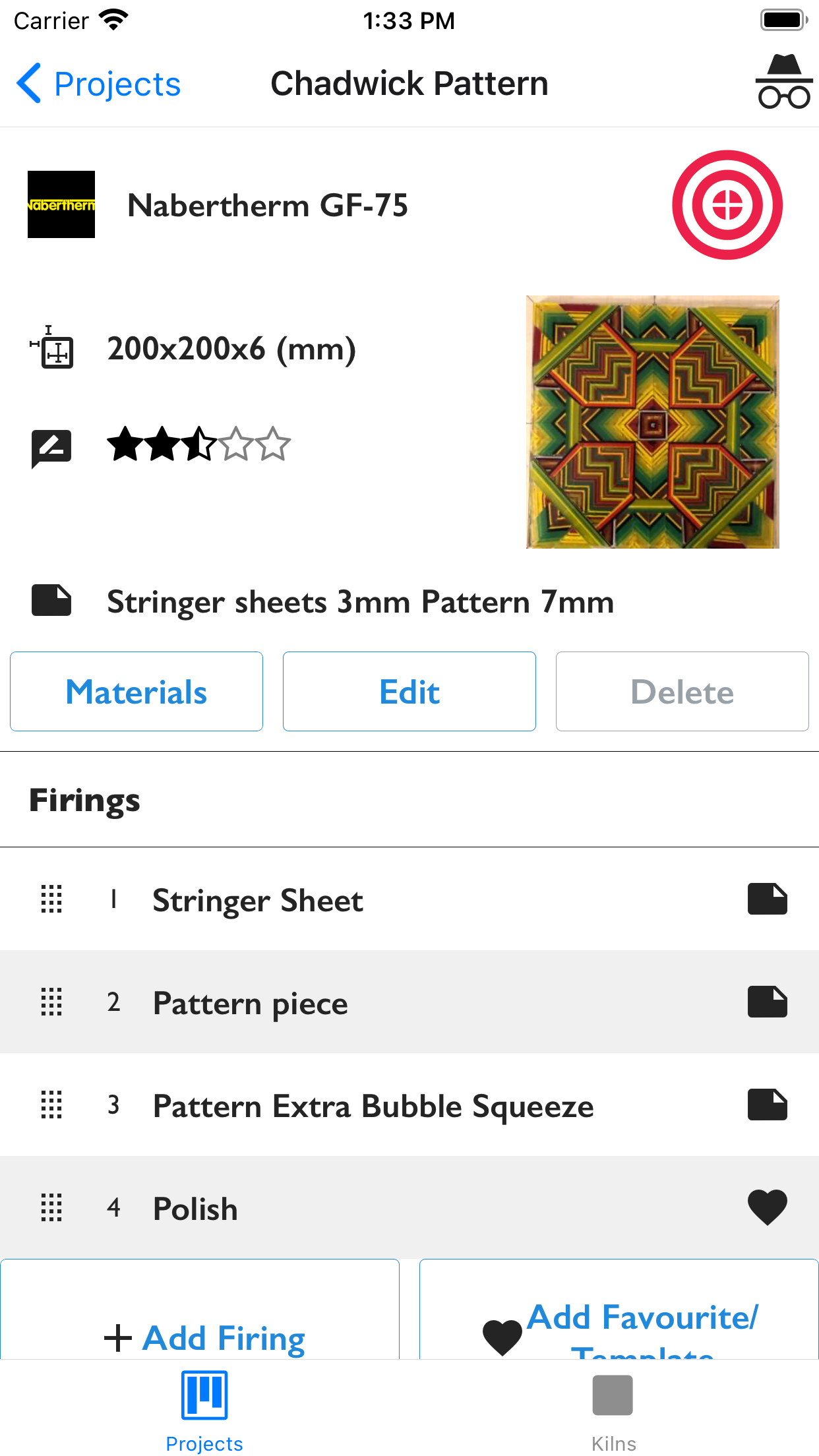Tap the Delete button

(682, 691)
